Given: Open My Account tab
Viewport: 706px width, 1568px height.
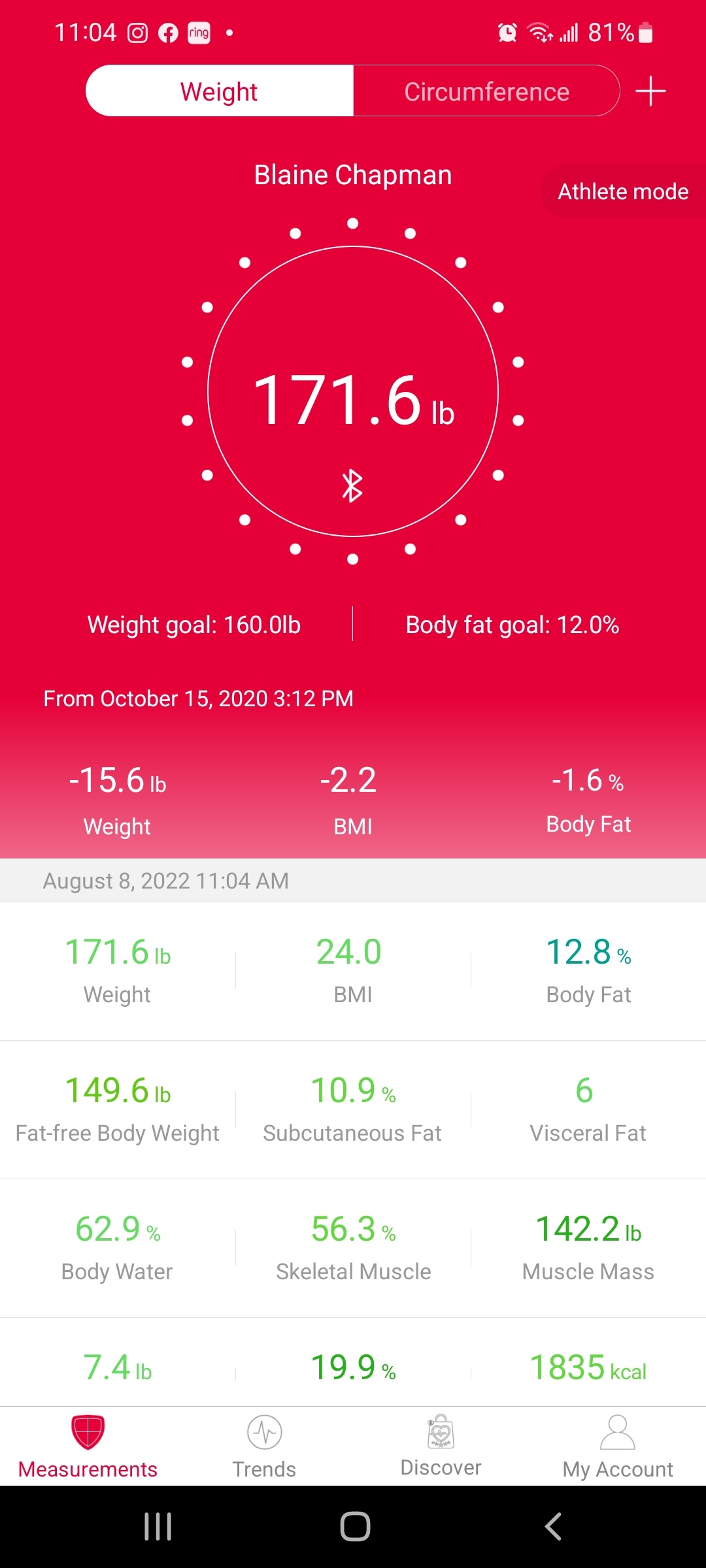Looking at the screenshot, I should 617,1446.
